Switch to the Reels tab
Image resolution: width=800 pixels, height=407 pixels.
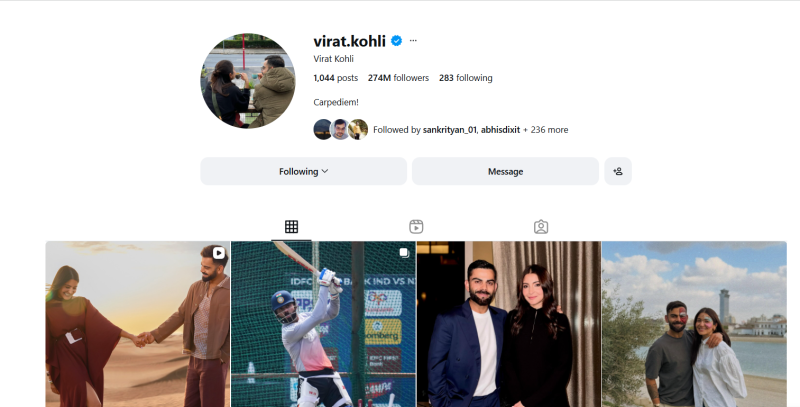click(x=416, y=227)
